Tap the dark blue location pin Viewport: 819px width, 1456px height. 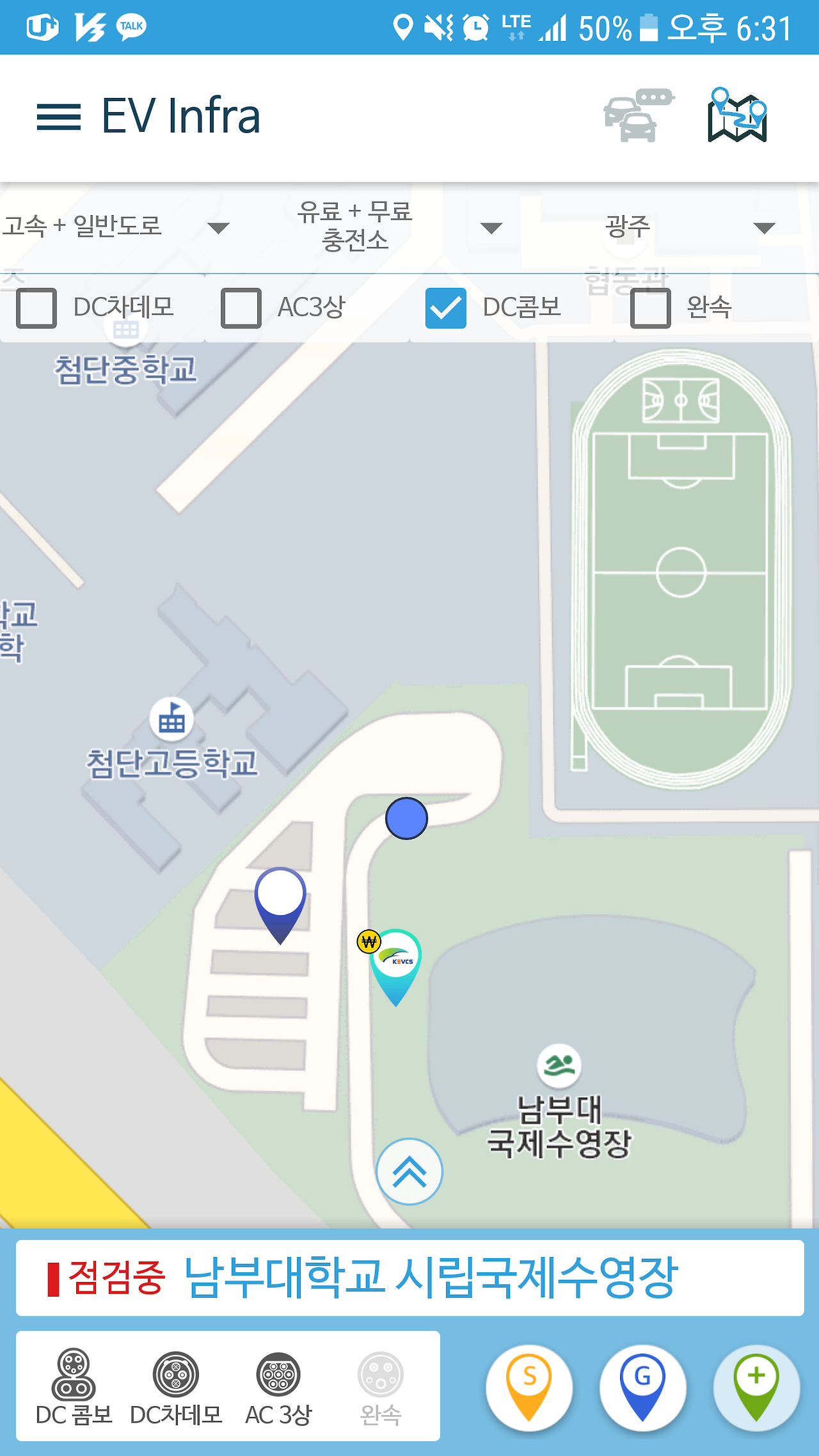tap(280, 899)
